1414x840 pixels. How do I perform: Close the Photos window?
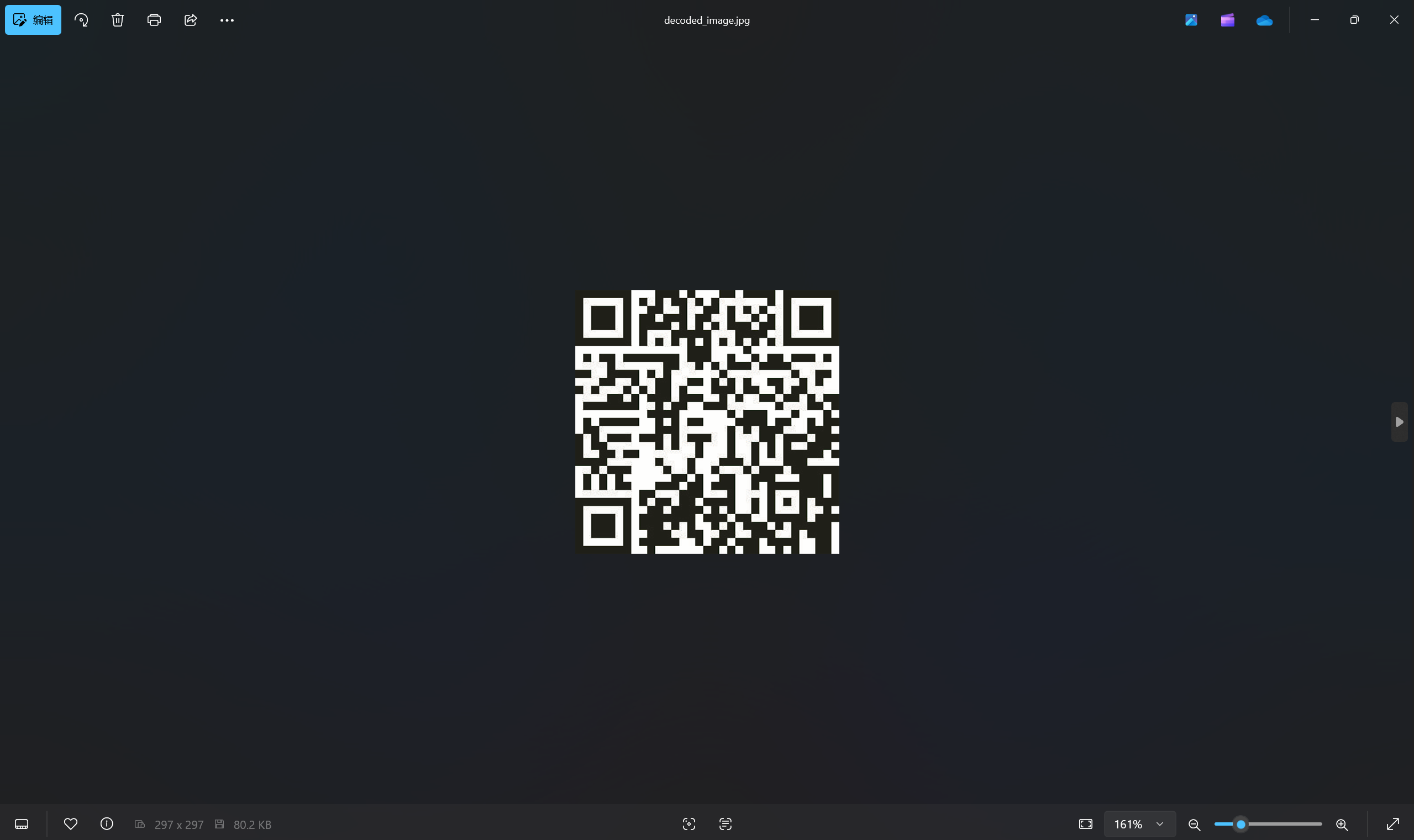pos(1394,20)
